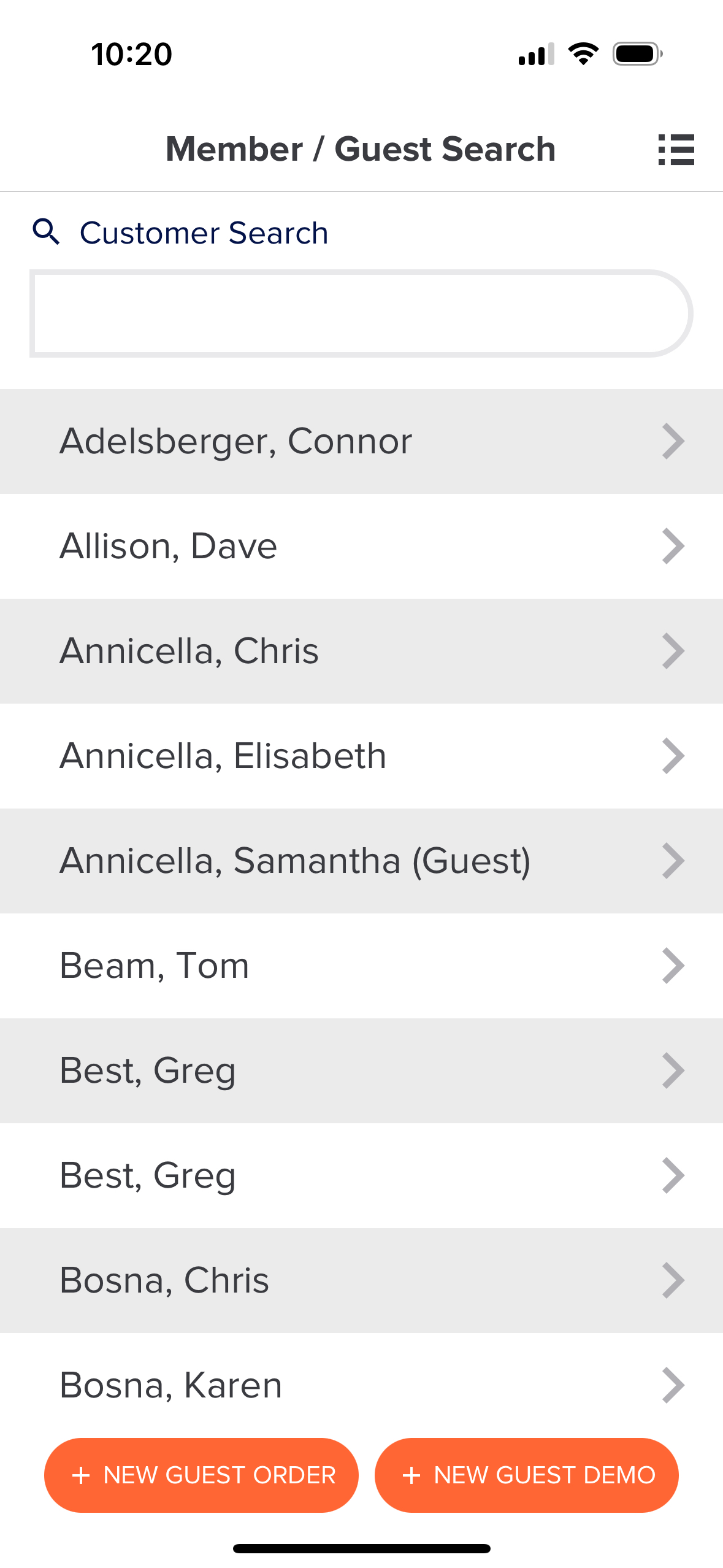This screenshot has height=1568, width=723.
Task: Create a New Guest Demo
Action: tap(527, 1475)
